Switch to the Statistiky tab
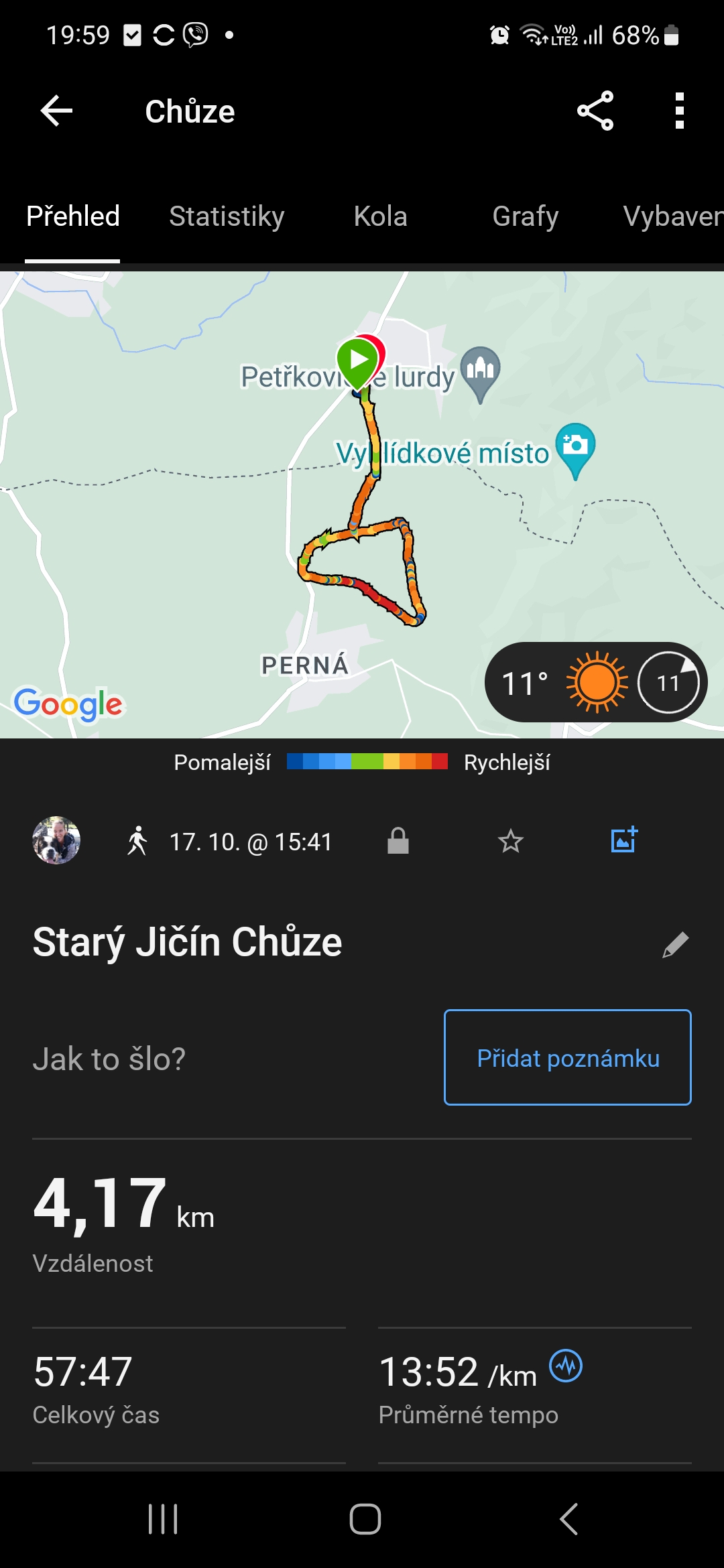 (227, 216)
